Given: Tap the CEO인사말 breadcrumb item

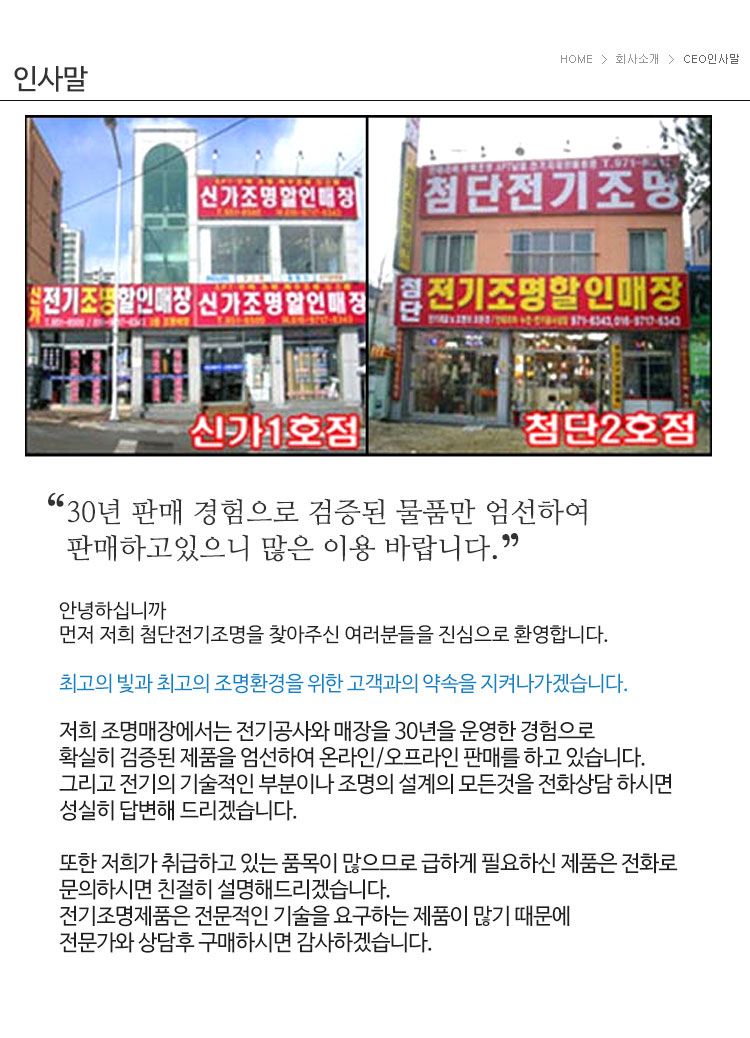Looking at the screenshot, I should click(x=711, y=59).
